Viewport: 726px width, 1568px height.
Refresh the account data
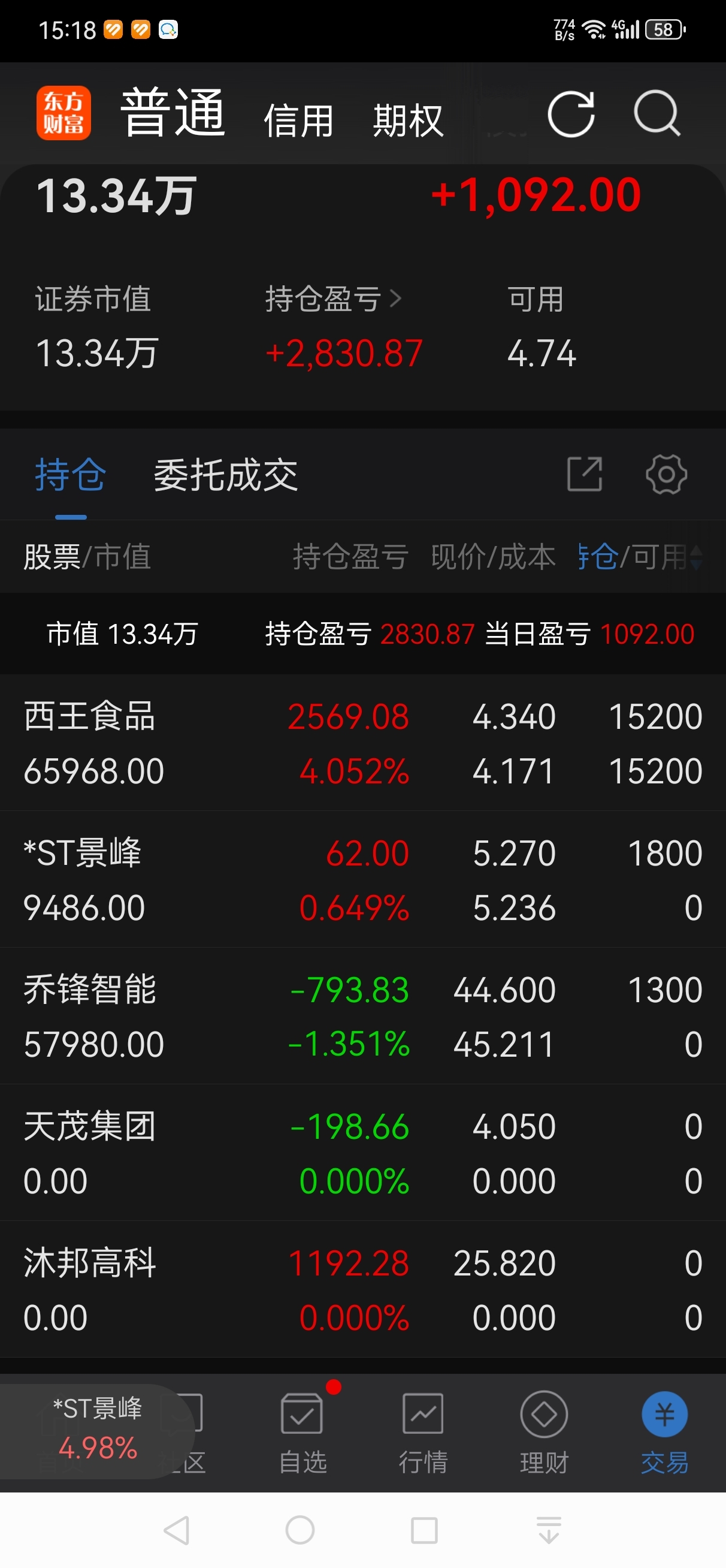[x=571, y=114]
